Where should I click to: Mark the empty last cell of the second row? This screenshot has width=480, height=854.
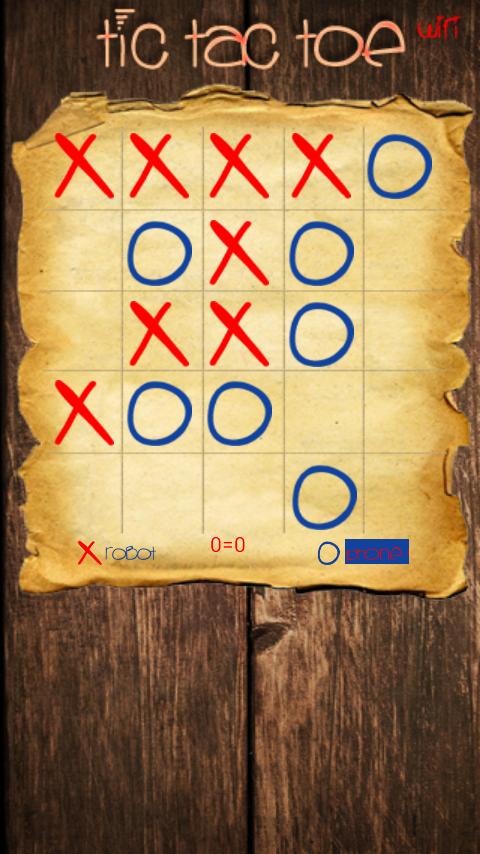(403, 251)
